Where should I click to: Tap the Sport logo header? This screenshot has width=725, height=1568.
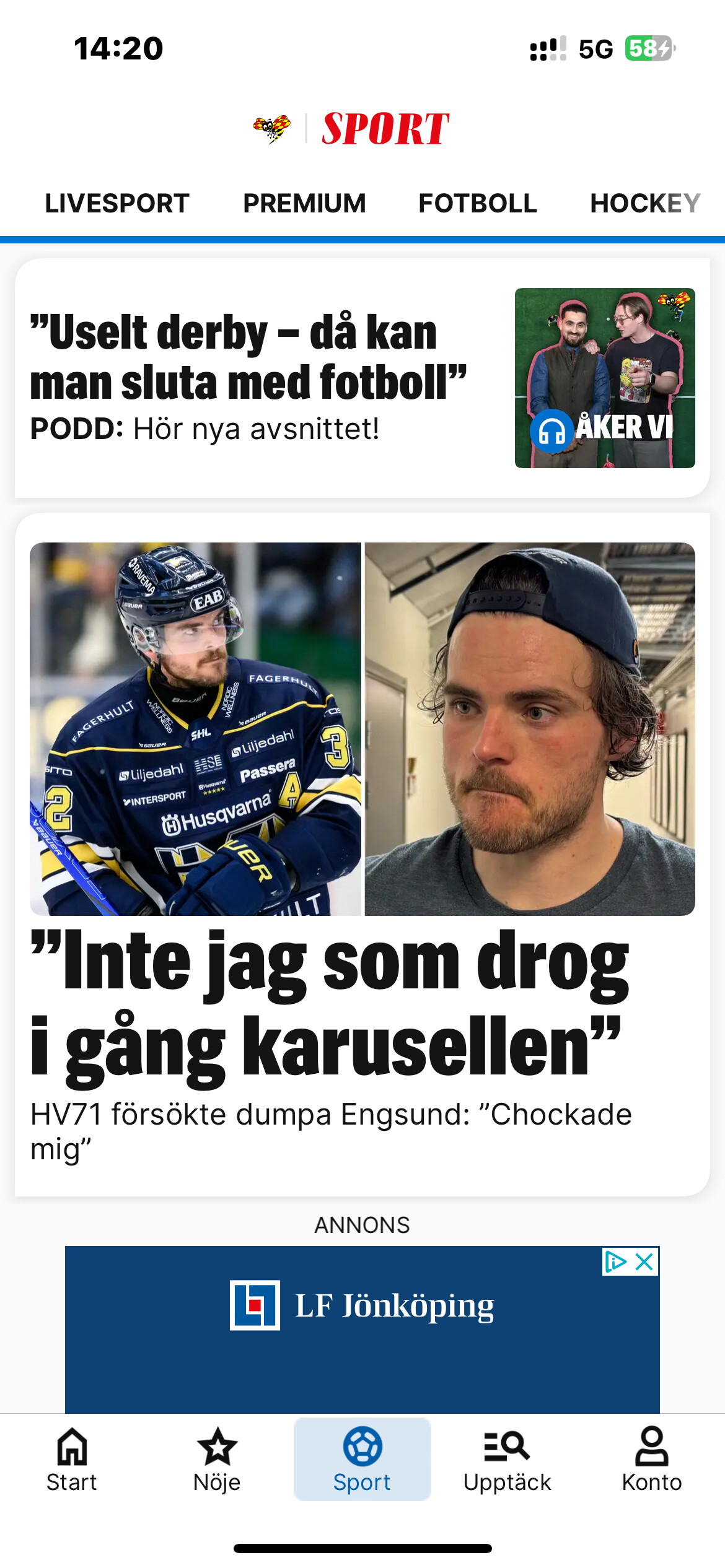pyautogui.click(x=351, y=129)
